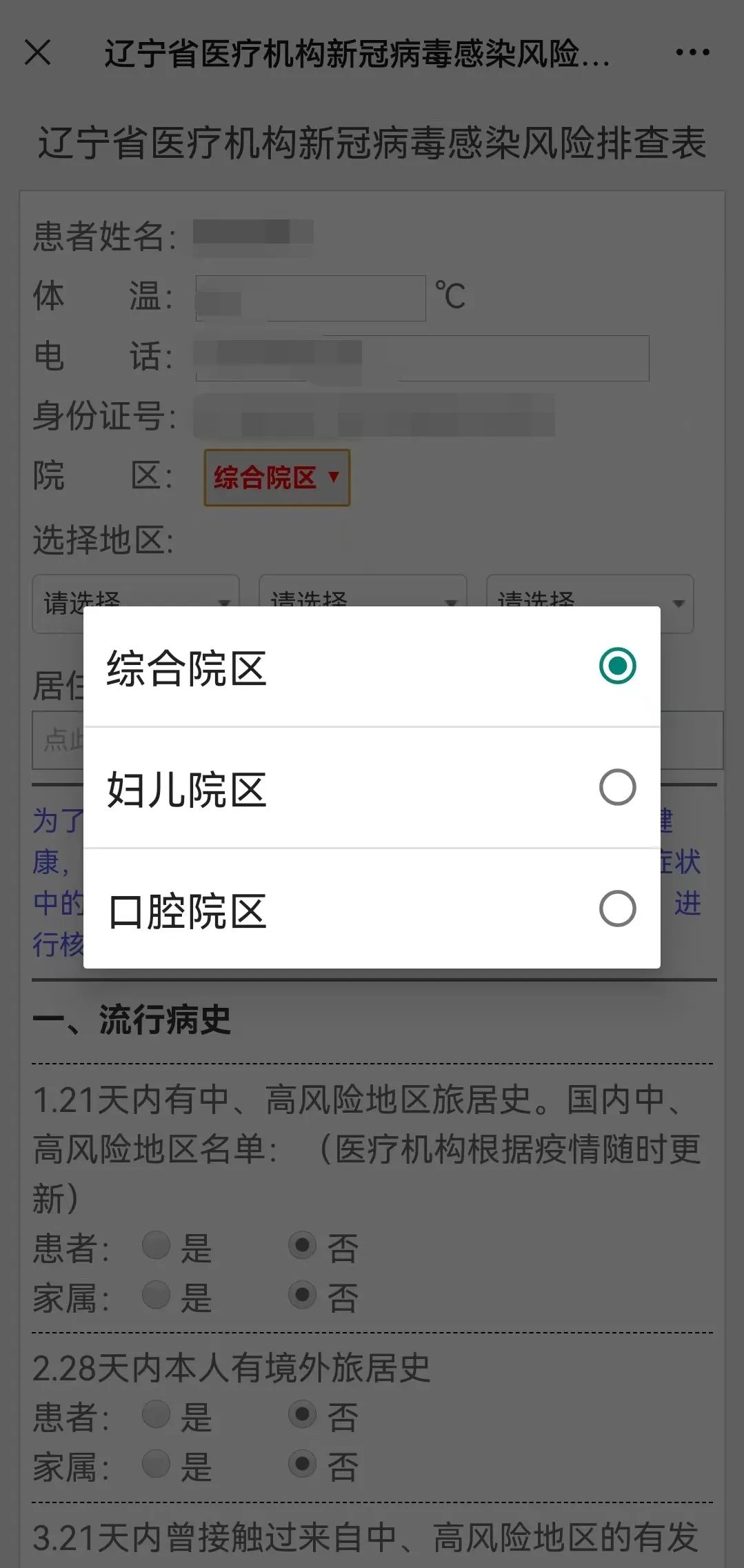Image resolution: width=744 pixels, height=1568 pixels.
Task: Open the three-dot overflow menu
Action: (692, 52)
